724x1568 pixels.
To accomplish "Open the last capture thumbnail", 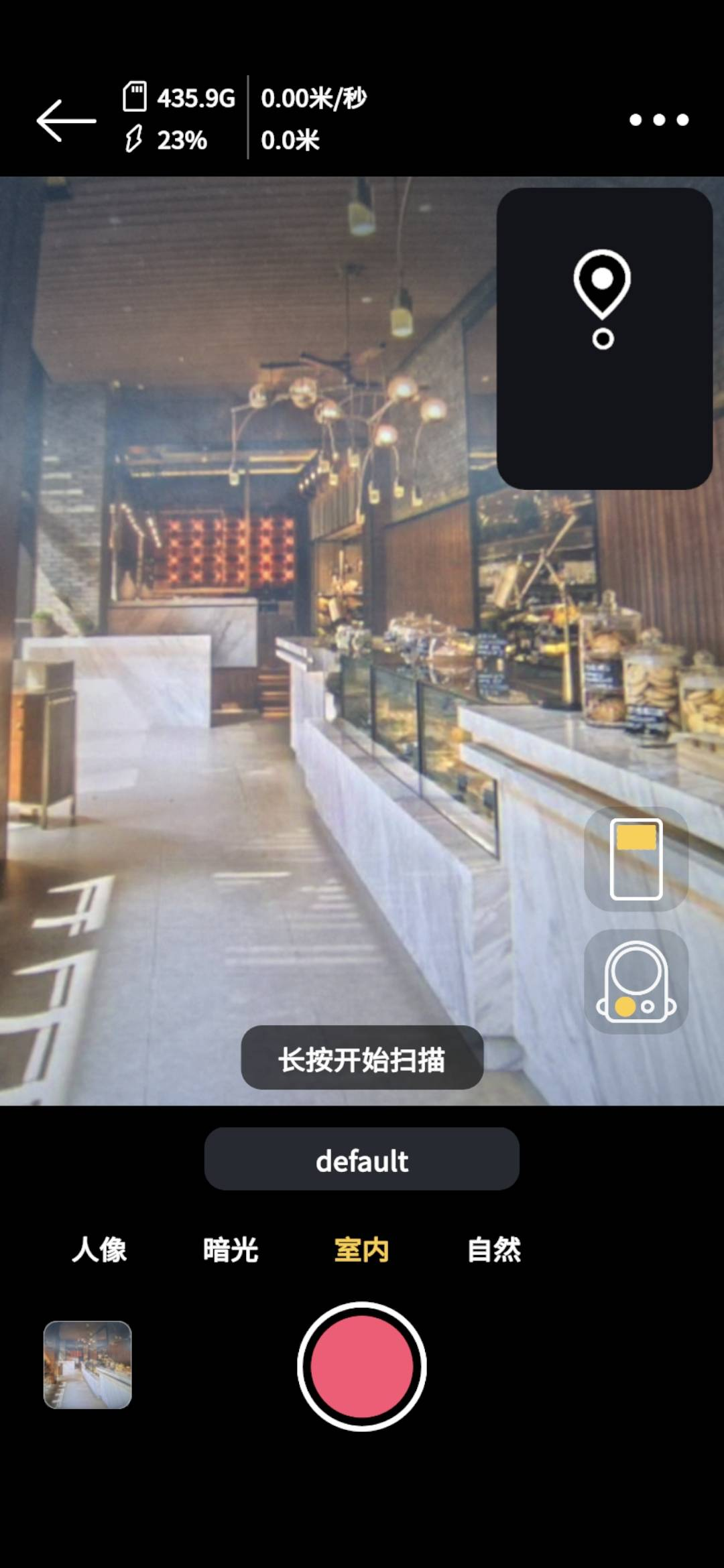I will coord(88,1365).
